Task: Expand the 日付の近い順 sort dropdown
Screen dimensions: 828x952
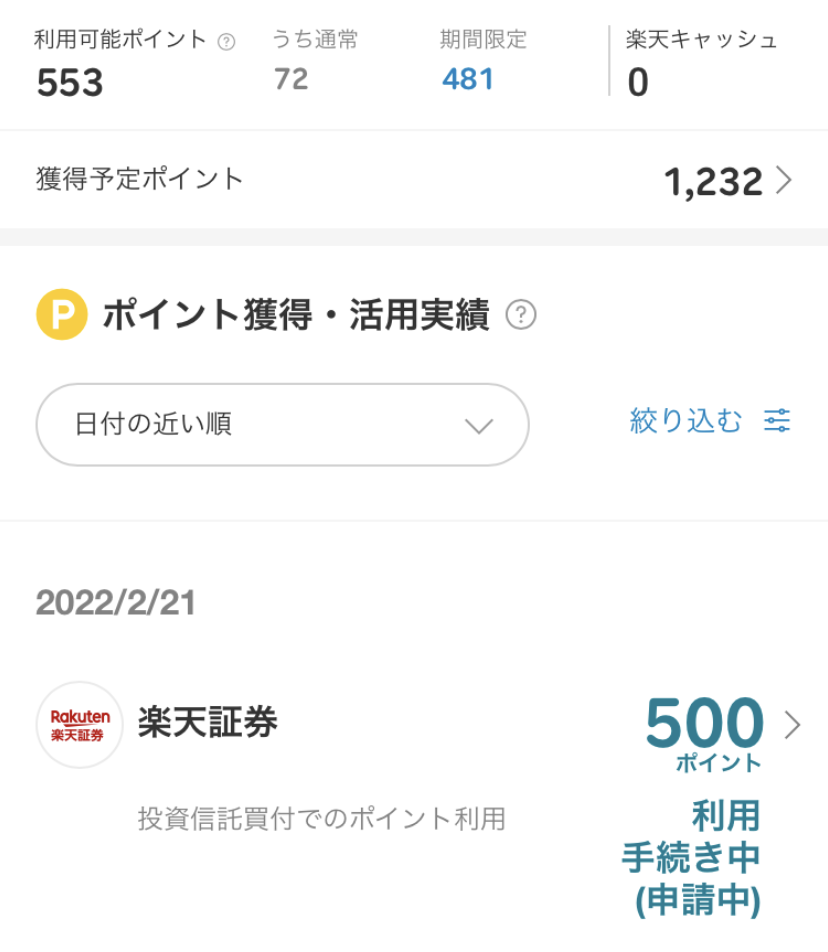Action: pyautogui.click(x=282, y=425)
